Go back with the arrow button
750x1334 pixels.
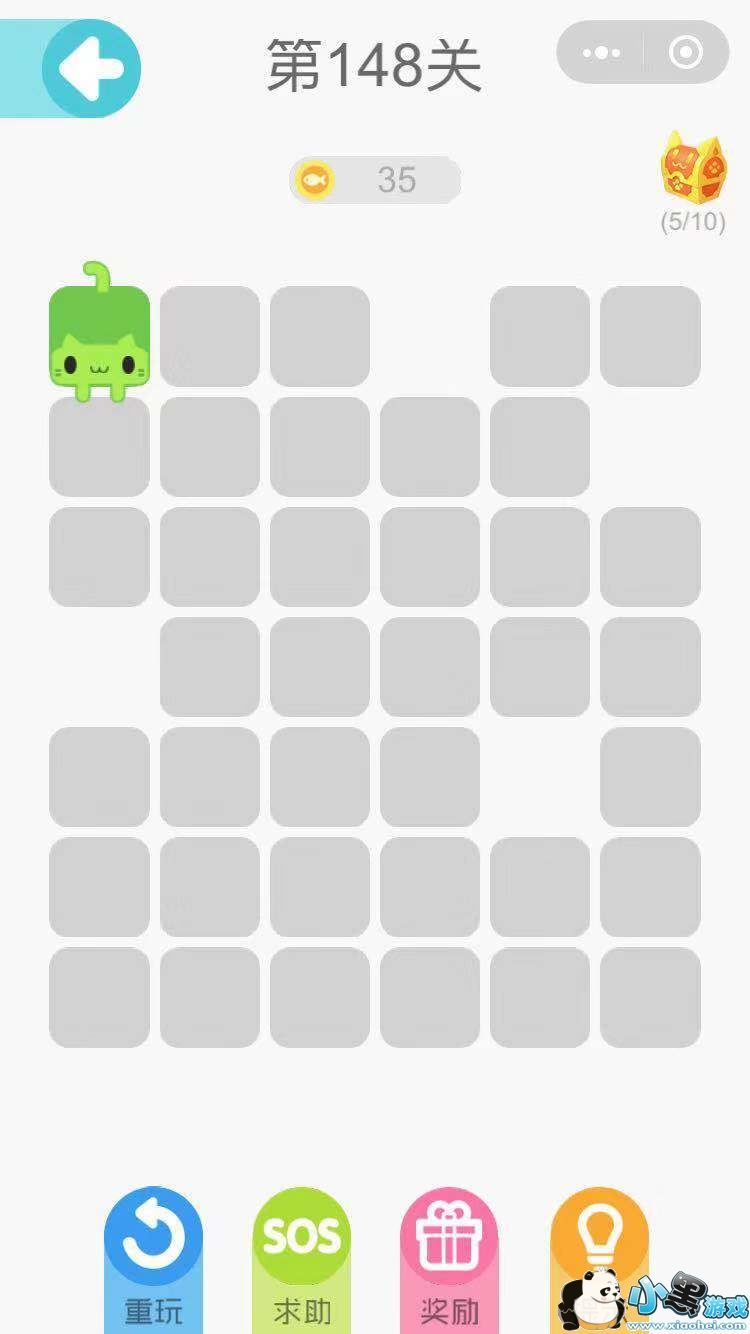(91, 68)
